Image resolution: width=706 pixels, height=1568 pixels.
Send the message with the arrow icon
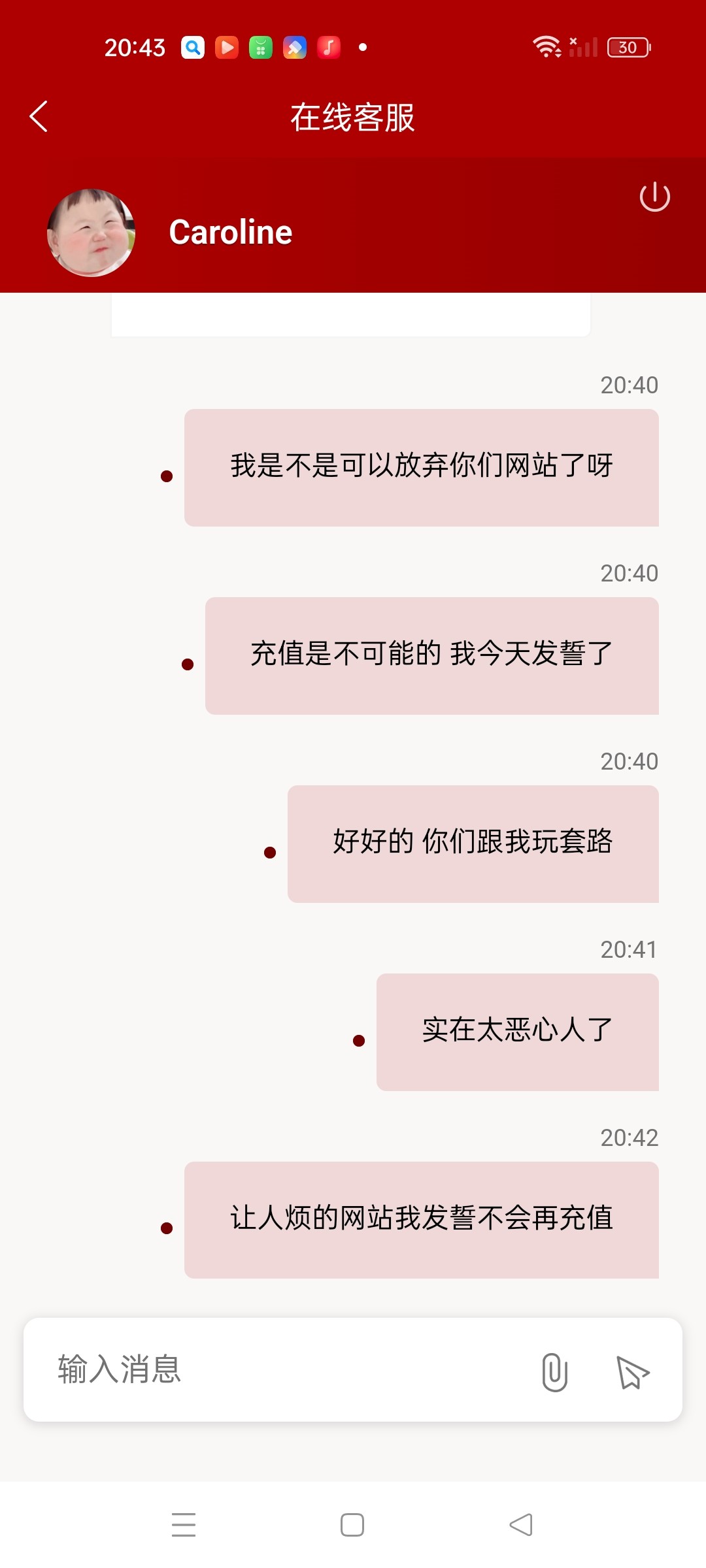coord(632,1371)
